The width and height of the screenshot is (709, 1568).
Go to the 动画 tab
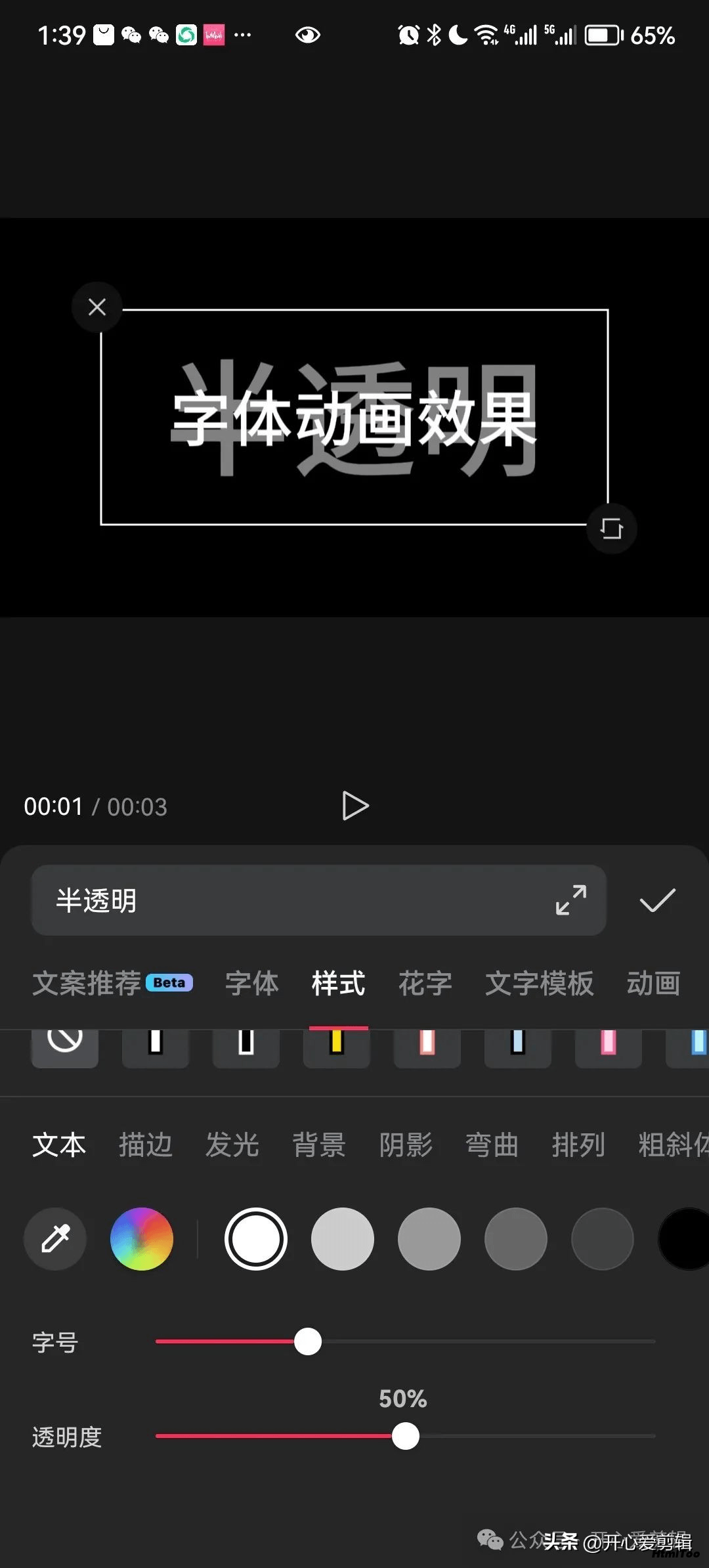click(x=654, y=983)
